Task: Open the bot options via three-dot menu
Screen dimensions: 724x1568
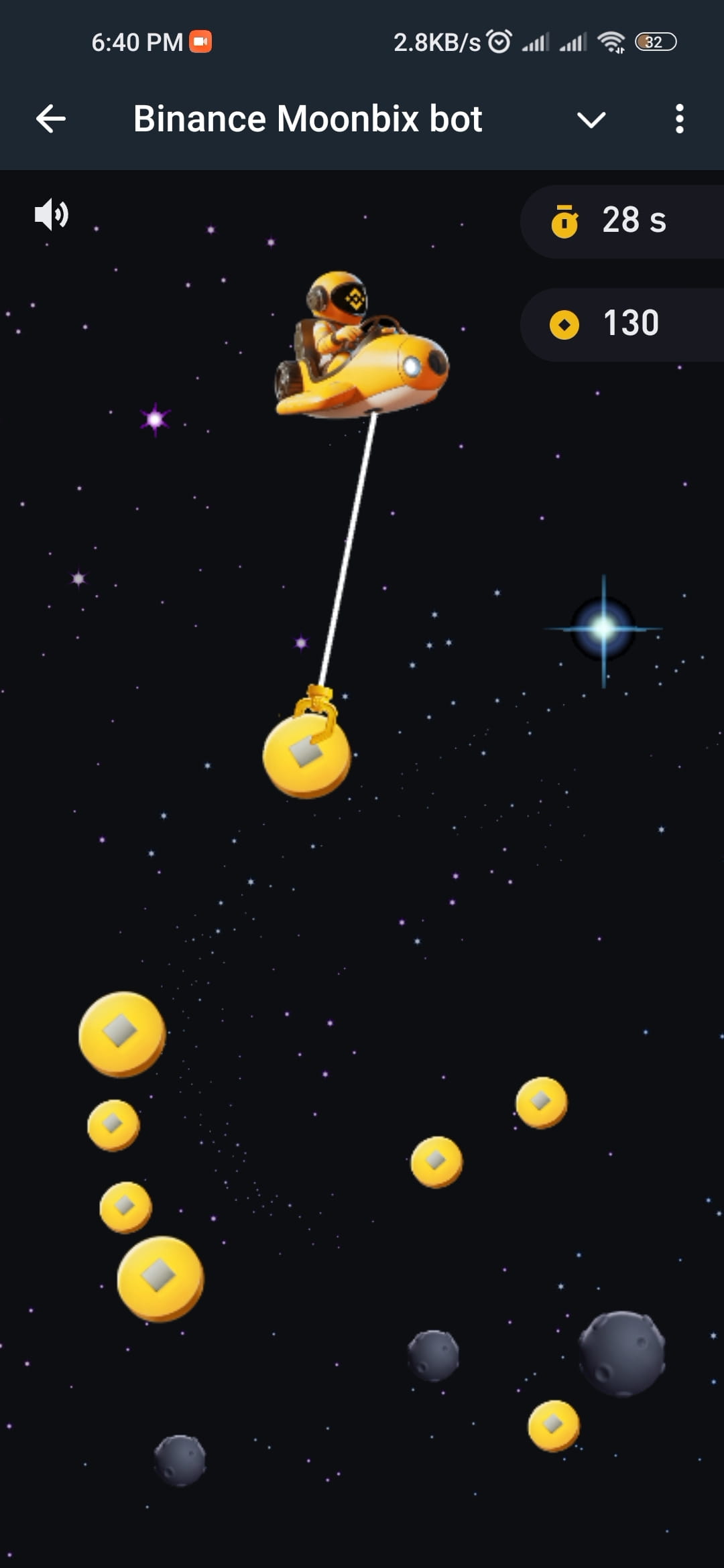Action: pos(679,119)
